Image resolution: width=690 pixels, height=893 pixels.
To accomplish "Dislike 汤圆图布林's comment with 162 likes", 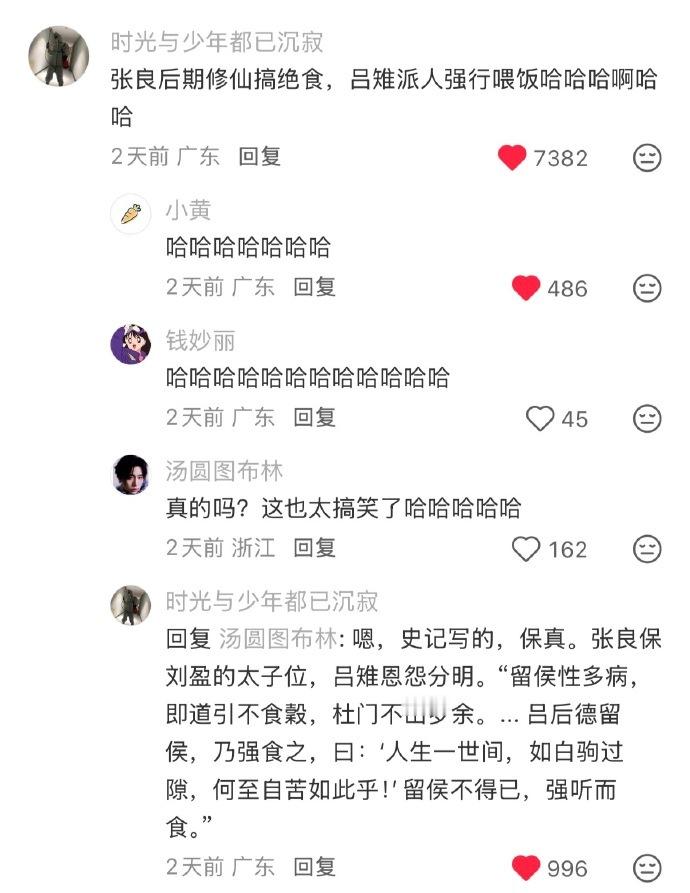I will pyautogui.click(x=648, y=549).
